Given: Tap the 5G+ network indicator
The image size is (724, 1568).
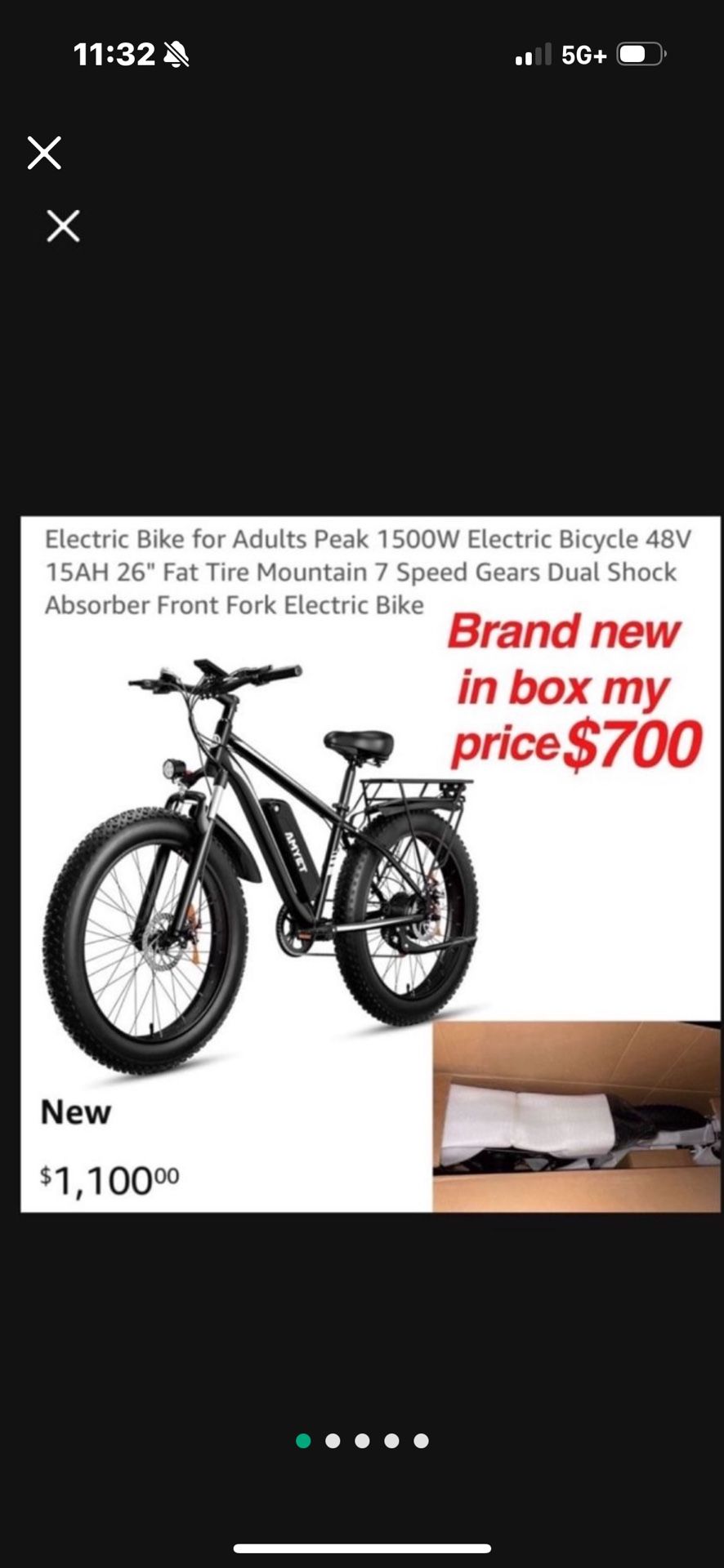Looking at the screenshot, I should (x=582, y=55).
